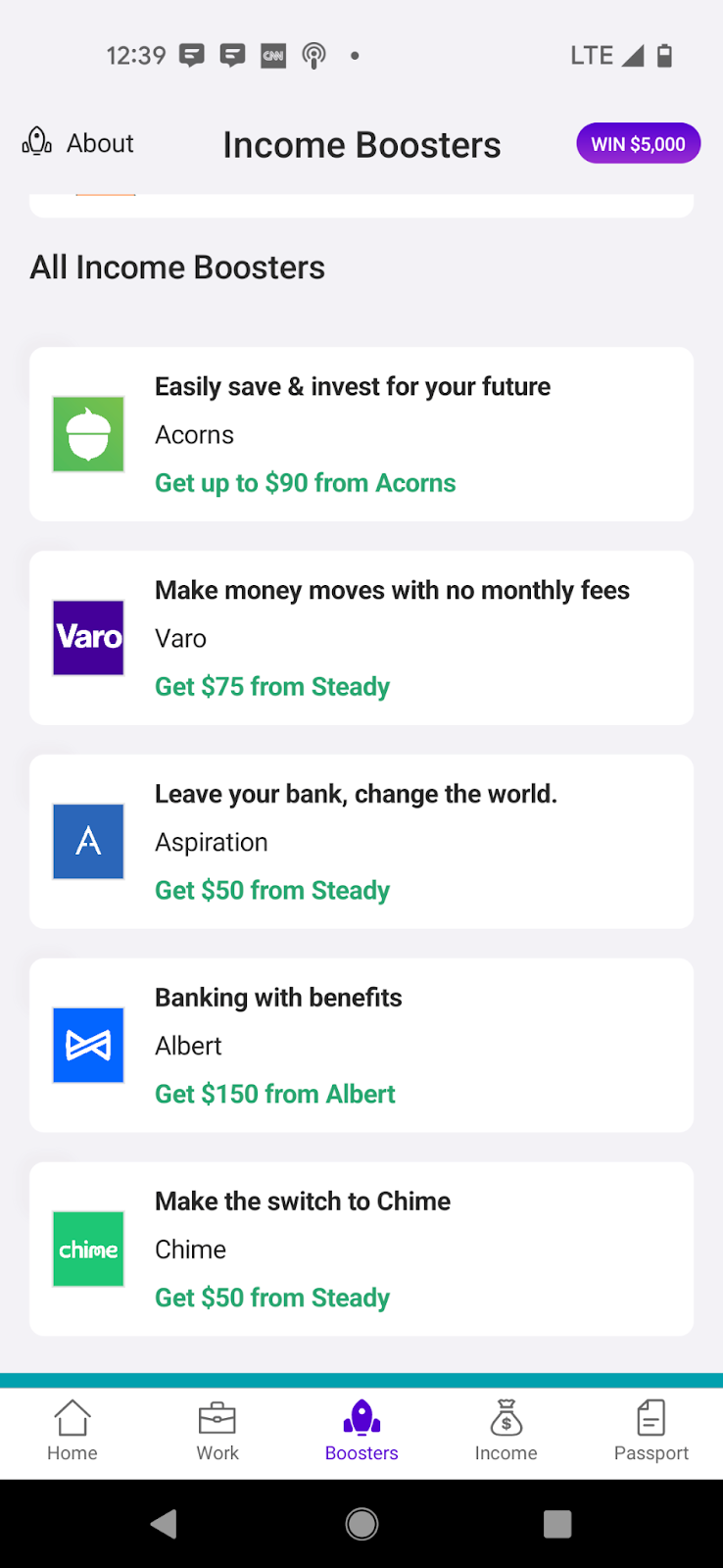
Task: Open the Acorns booster card
Action: [361, 434]
